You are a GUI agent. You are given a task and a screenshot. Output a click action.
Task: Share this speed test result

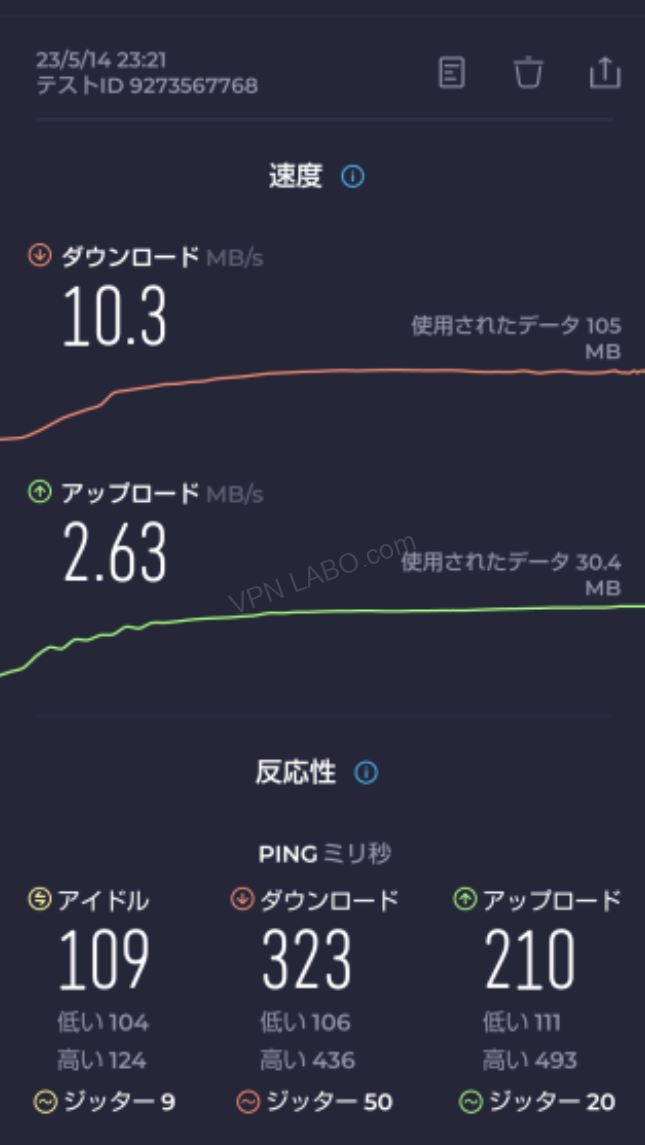pyautogui.click(x=605, y=73)
